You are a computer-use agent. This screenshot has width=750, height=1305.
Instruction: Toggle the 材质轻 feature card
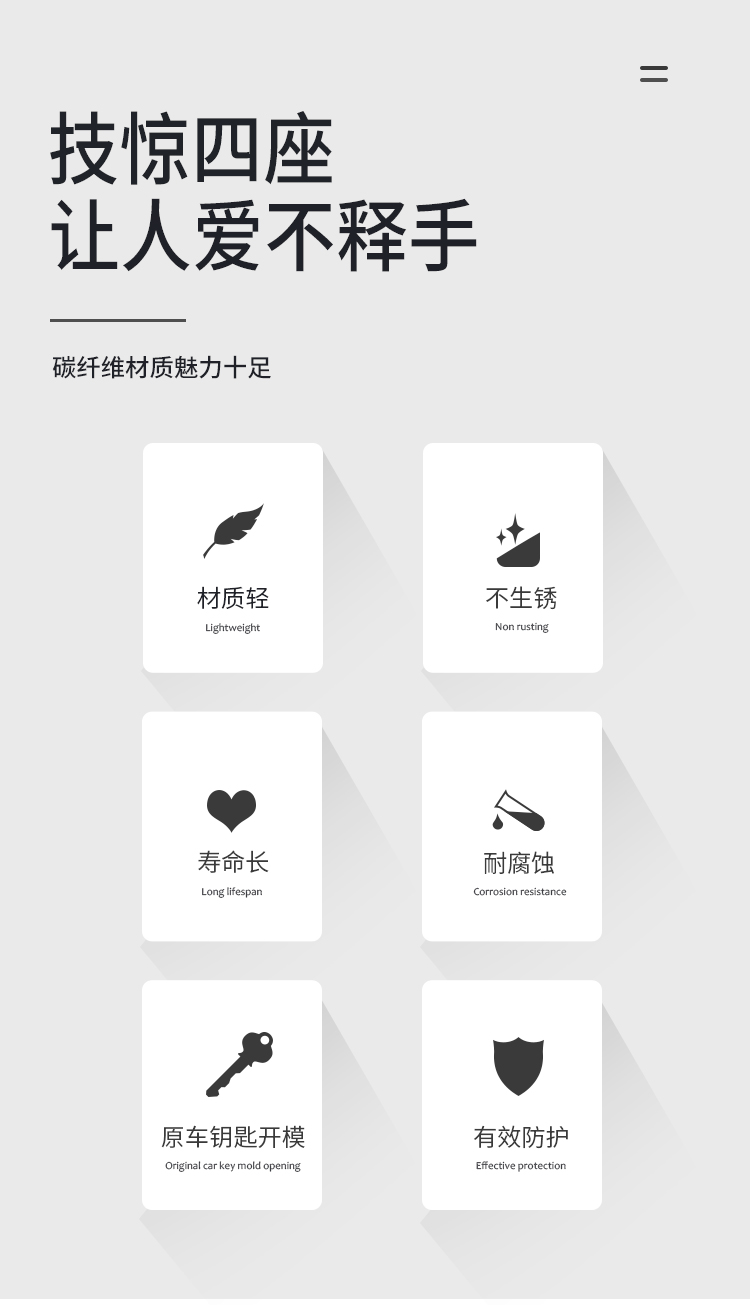click(x=232, y=557)
